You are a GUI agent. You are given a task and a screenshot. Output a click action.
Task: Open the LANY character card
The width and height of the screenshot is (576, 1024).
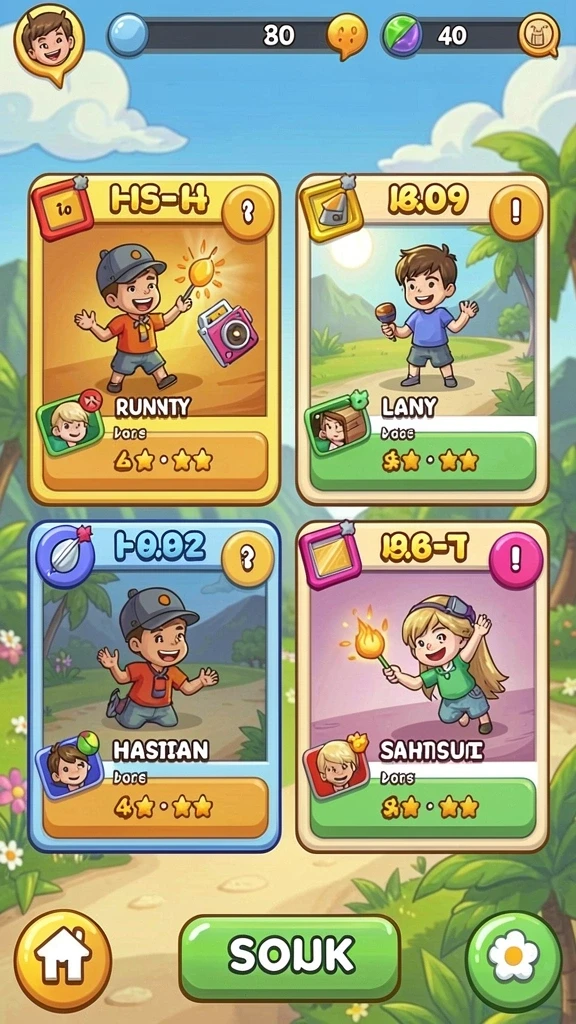coord(422,340)
